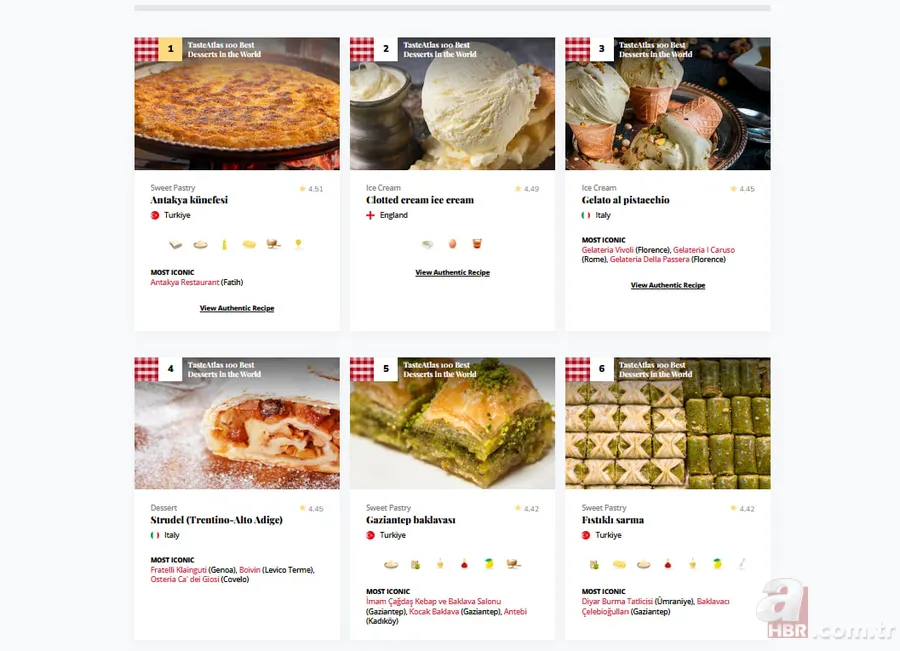
Task: Open the Clotted cream ice cream card
Action: pyautogui.click(x=419, y=200)
